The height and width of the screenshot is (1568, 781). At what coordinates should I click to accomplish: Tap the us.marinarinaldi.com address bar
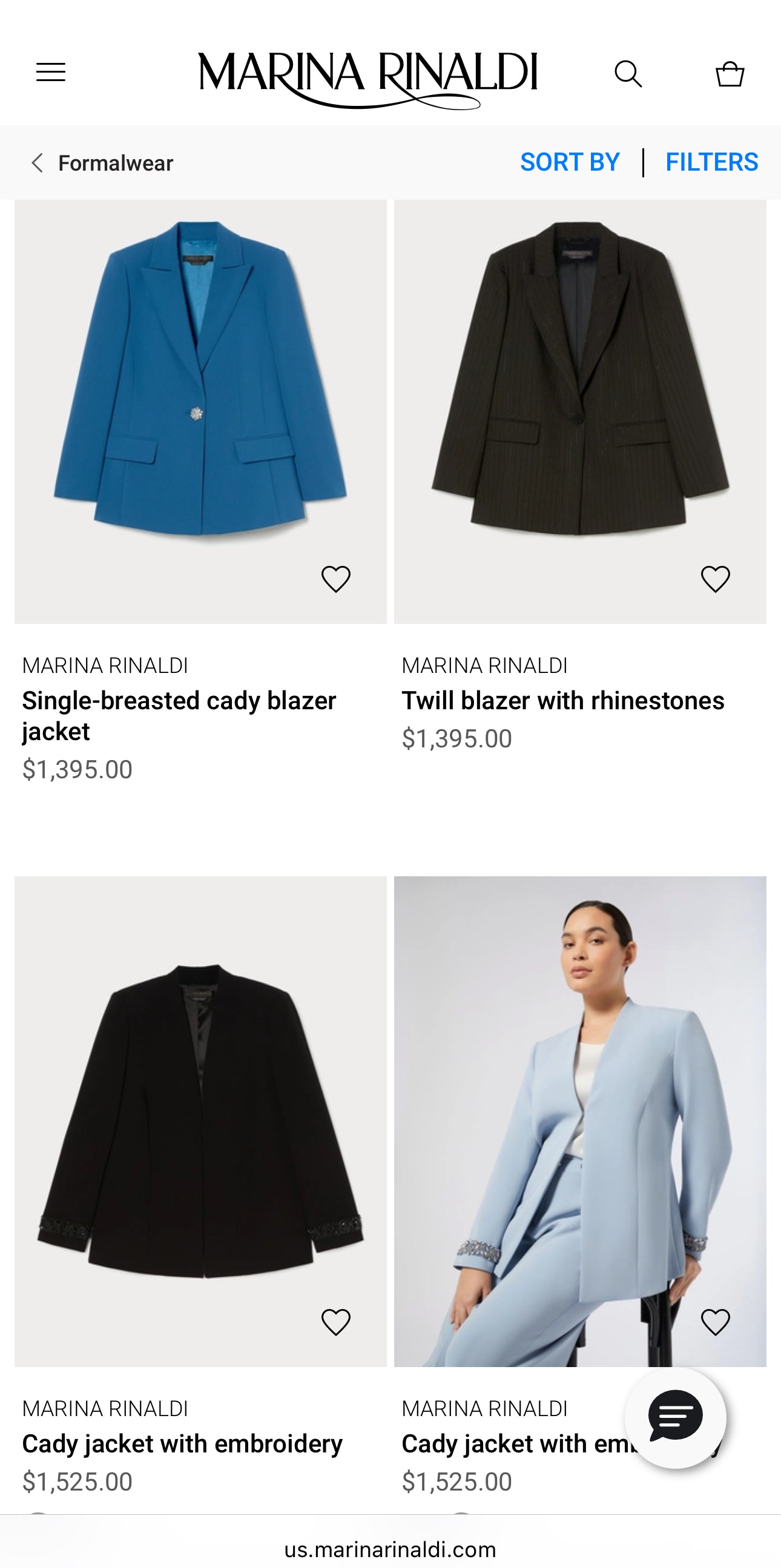390,1549
